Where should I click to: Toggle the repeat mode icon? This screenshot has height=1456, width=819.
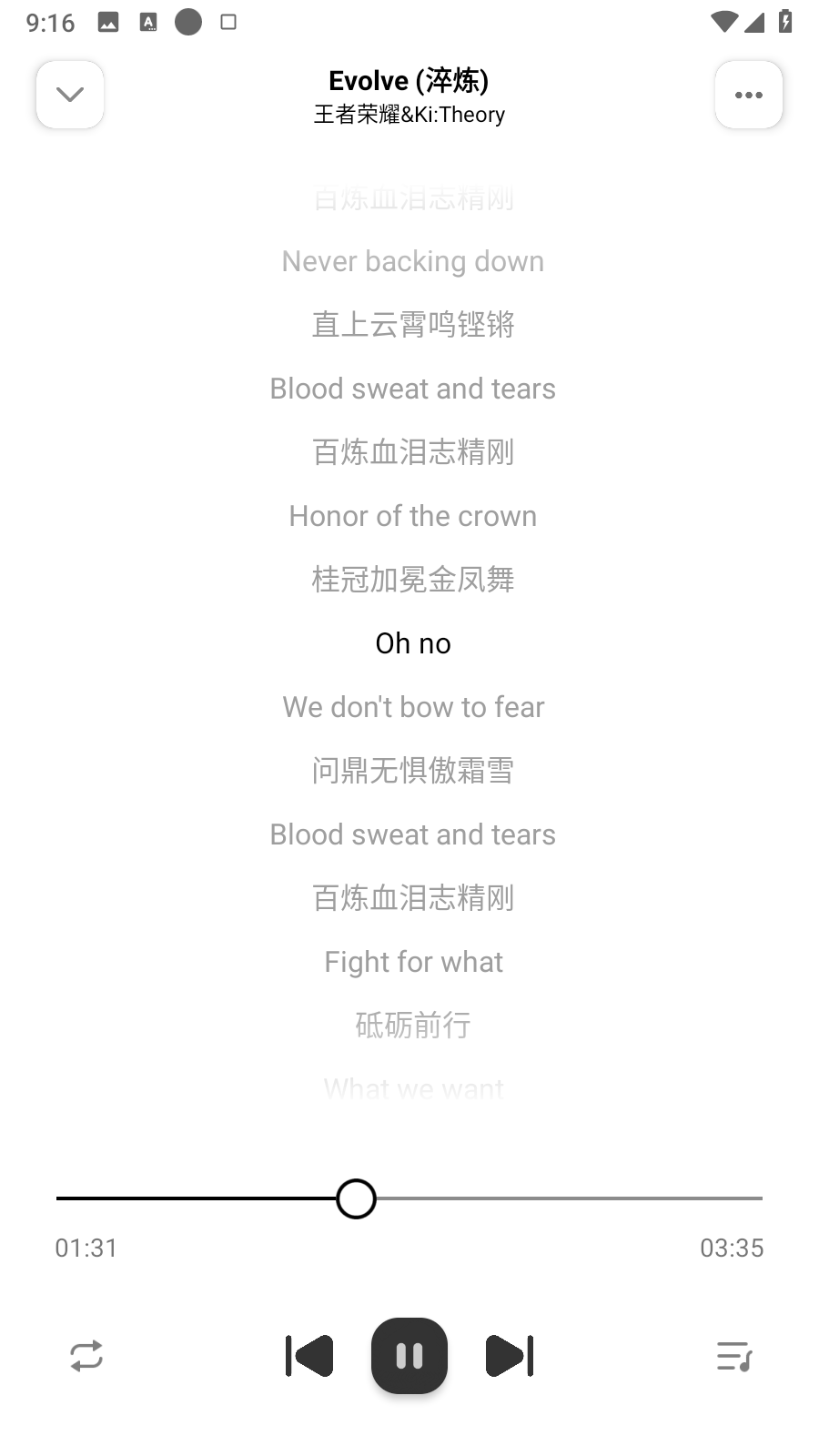(86, 1356)
